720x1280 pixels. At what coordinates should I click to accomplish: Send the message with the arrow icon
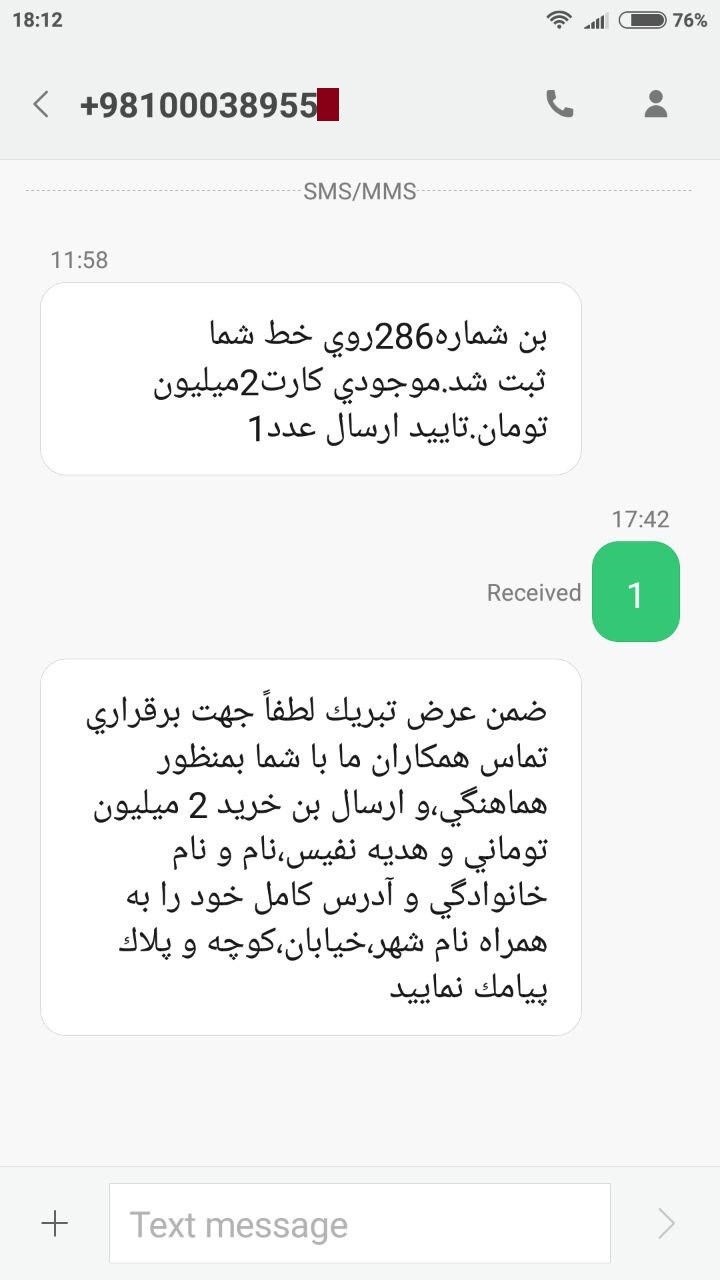666,1223
